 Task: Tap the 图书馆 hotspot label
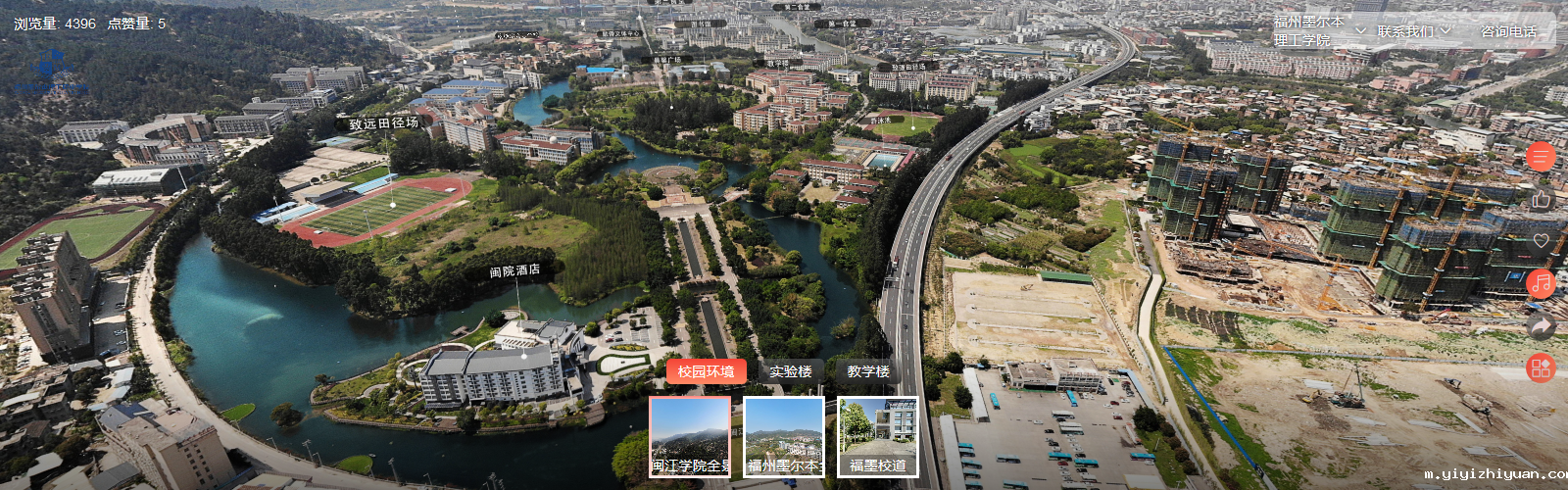pyautogui.click(x=701, y=24)
